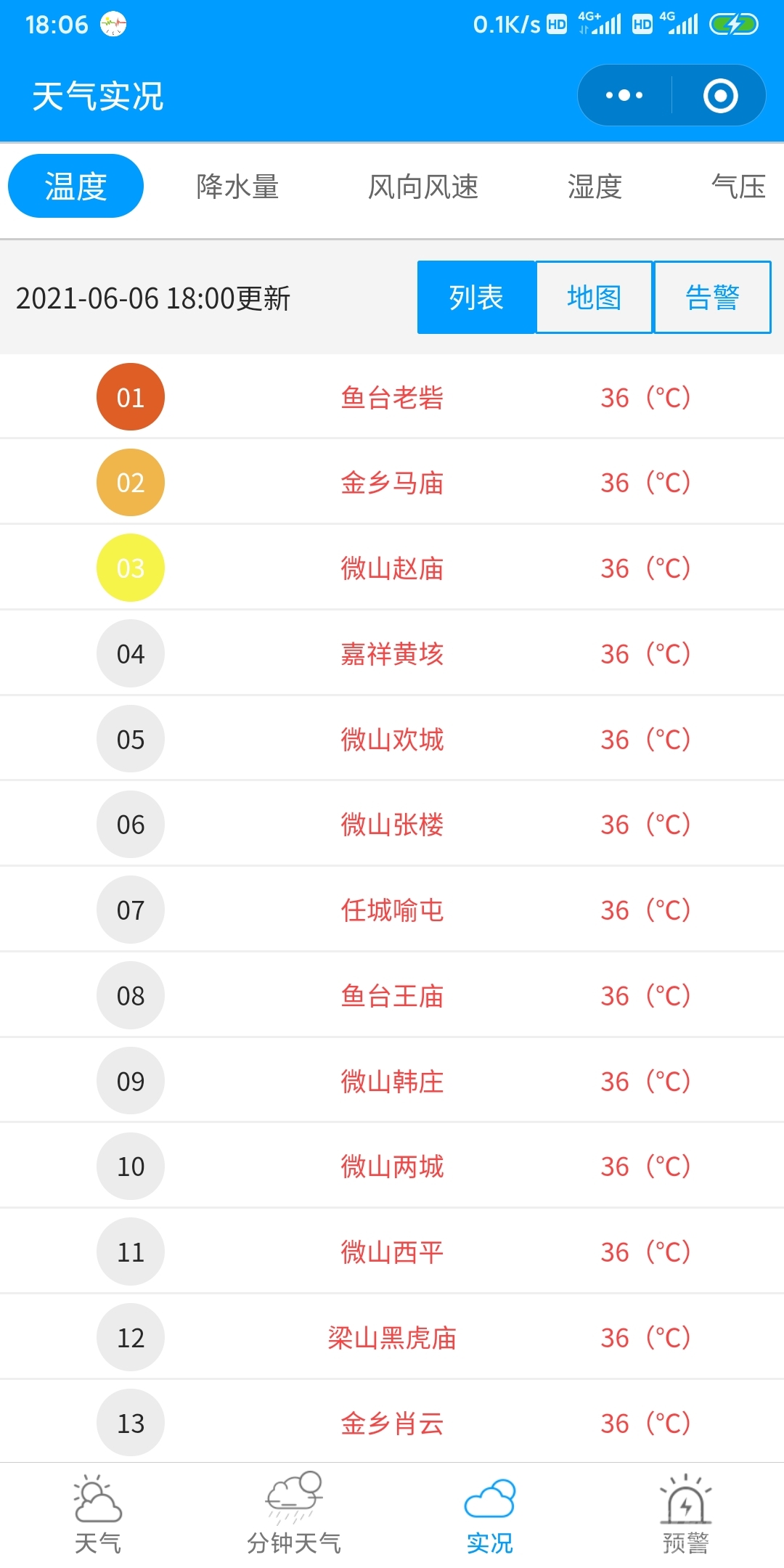This screenshot has width=784, height=1568.
Task: Toggle the 温度 temperature view
Action: click(x=75, y=184)
